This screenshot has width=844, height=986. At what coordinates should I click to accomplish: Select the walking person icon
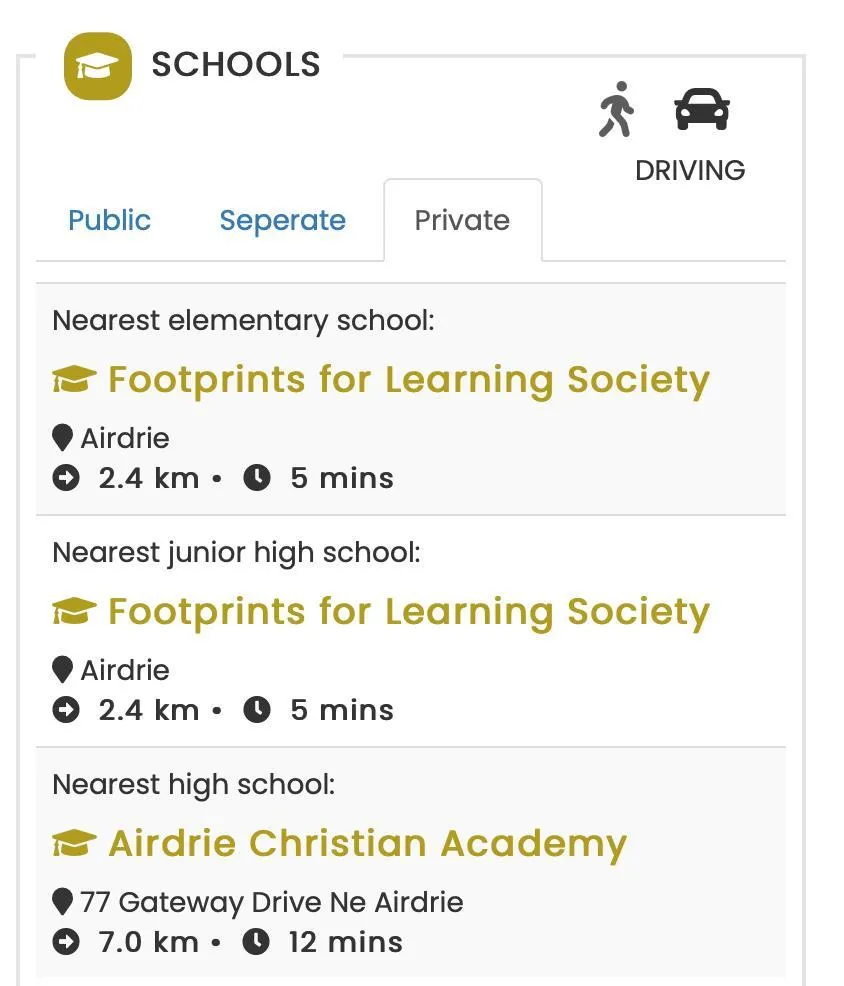(617, 108)
